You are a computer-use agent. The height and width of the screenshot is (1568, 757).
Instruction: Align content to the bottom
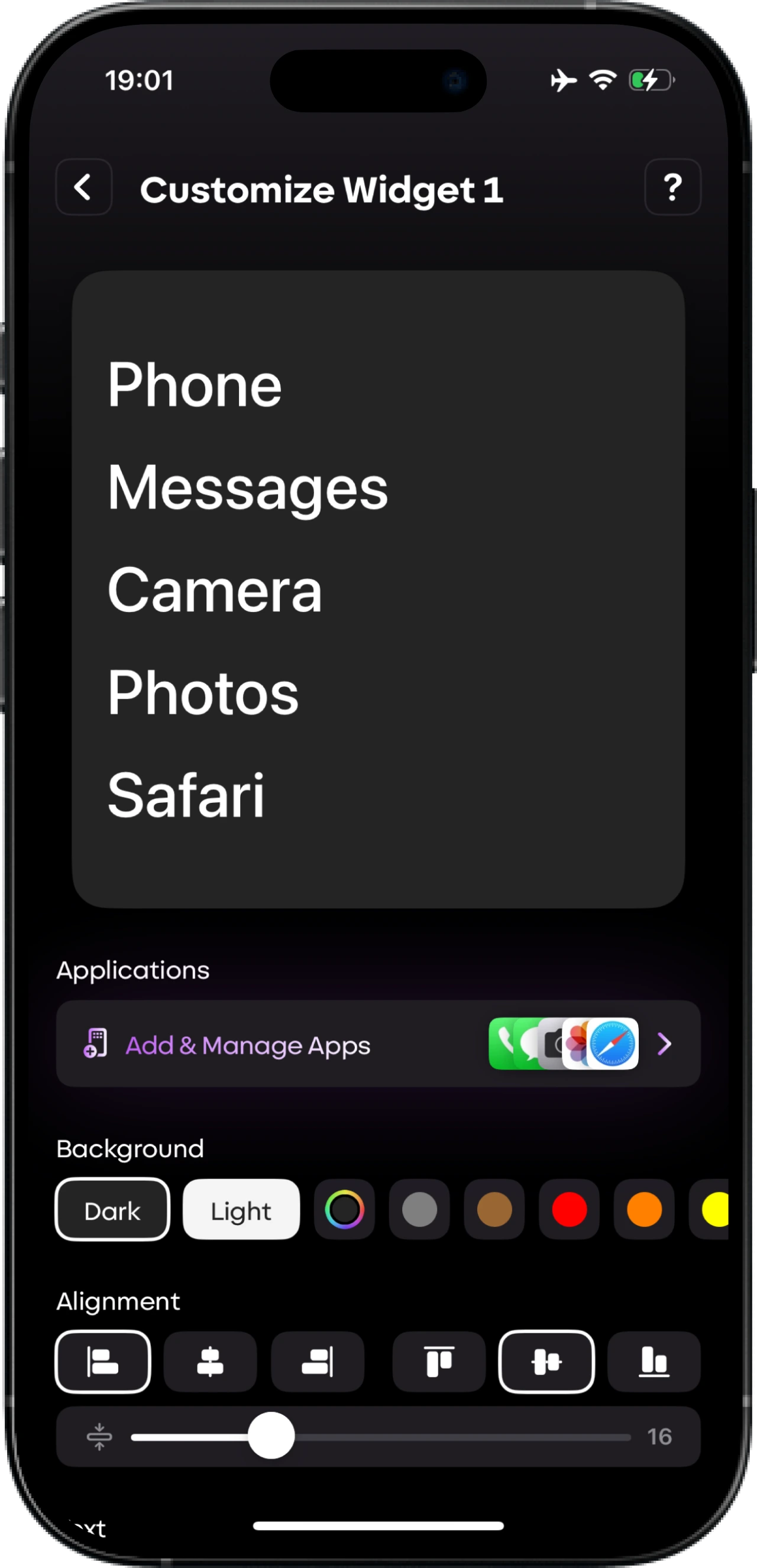tap(654, 1362)
